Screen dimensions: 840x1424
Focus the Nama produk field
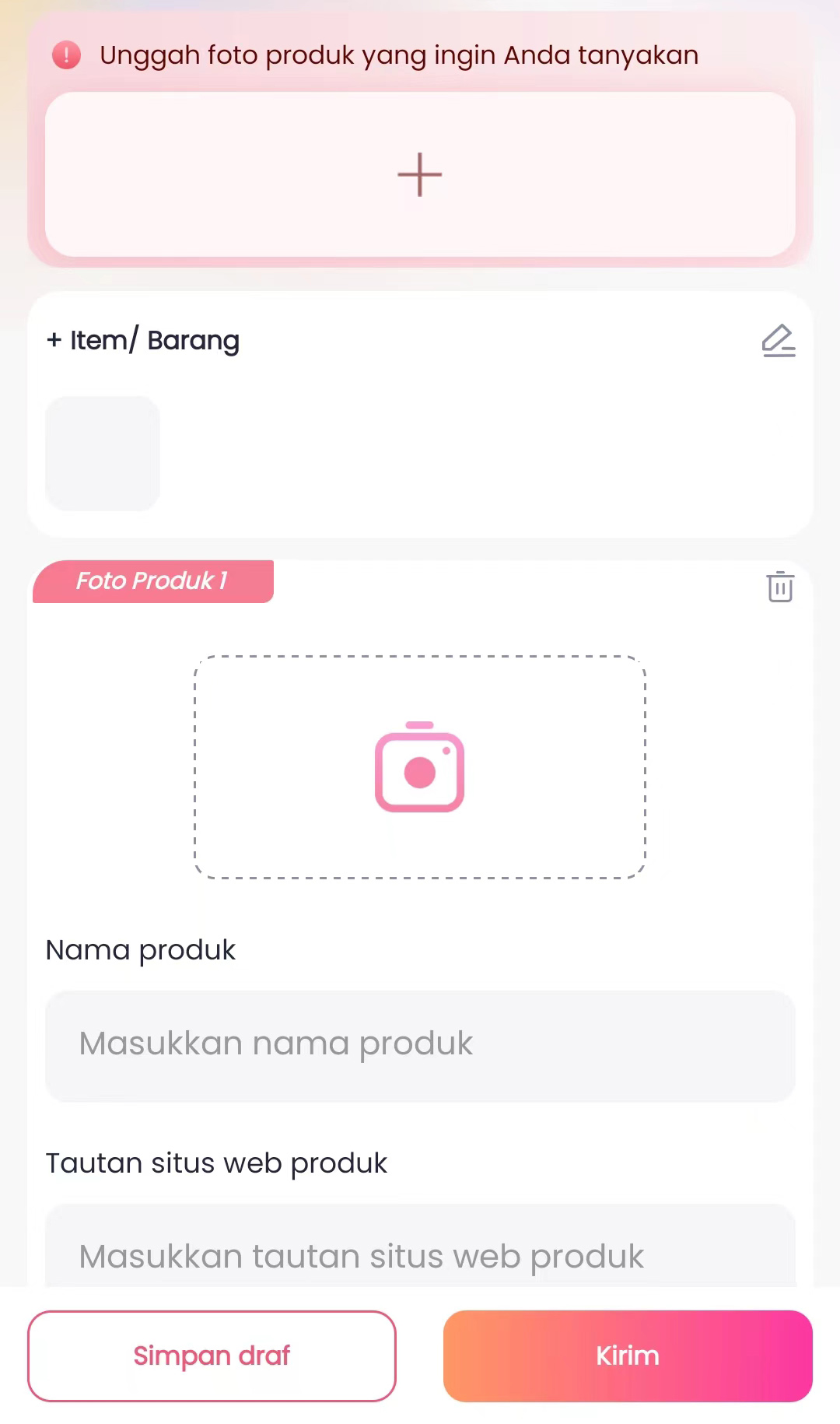coord(420,1044)
